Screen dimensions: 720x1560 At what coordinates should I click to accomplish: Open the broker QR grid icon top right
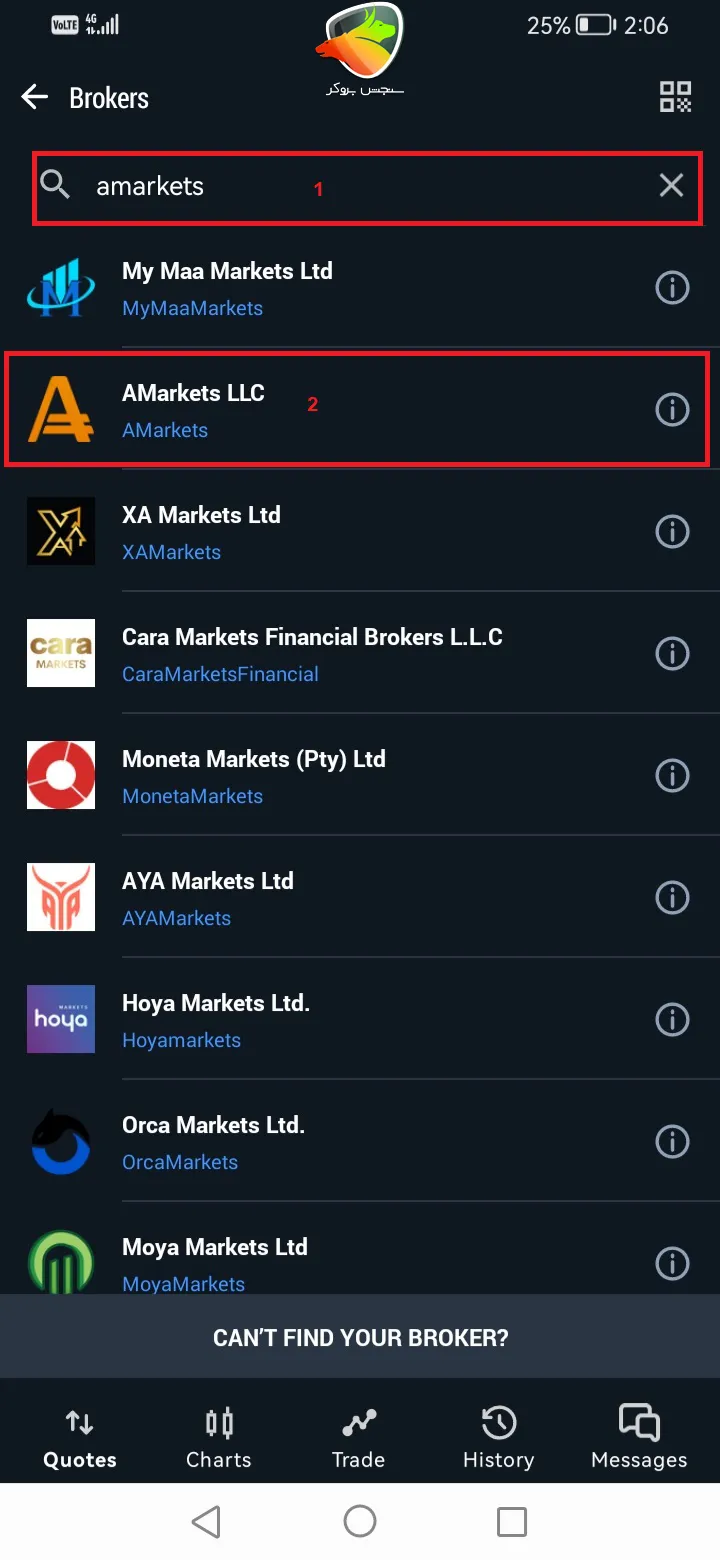point(675,97)
